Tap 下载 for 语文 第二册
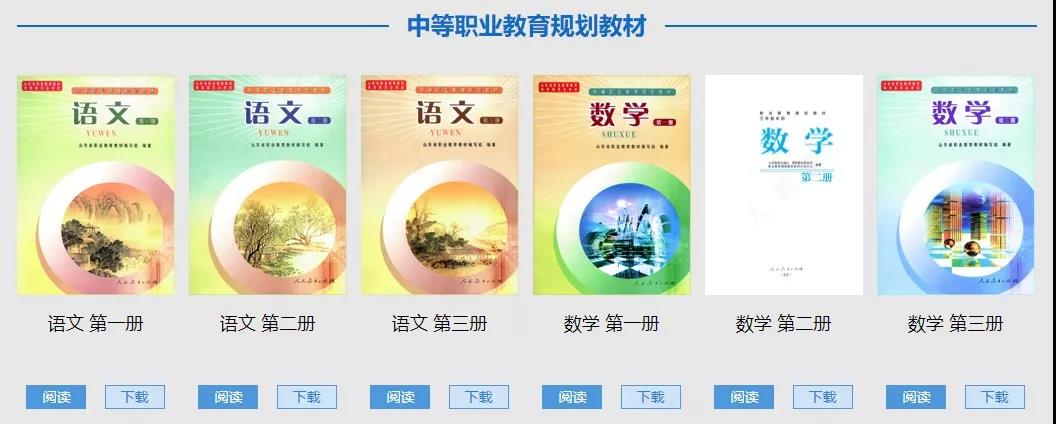The height and width of the screenshot is (424, 1056). [x=307, y=397]
